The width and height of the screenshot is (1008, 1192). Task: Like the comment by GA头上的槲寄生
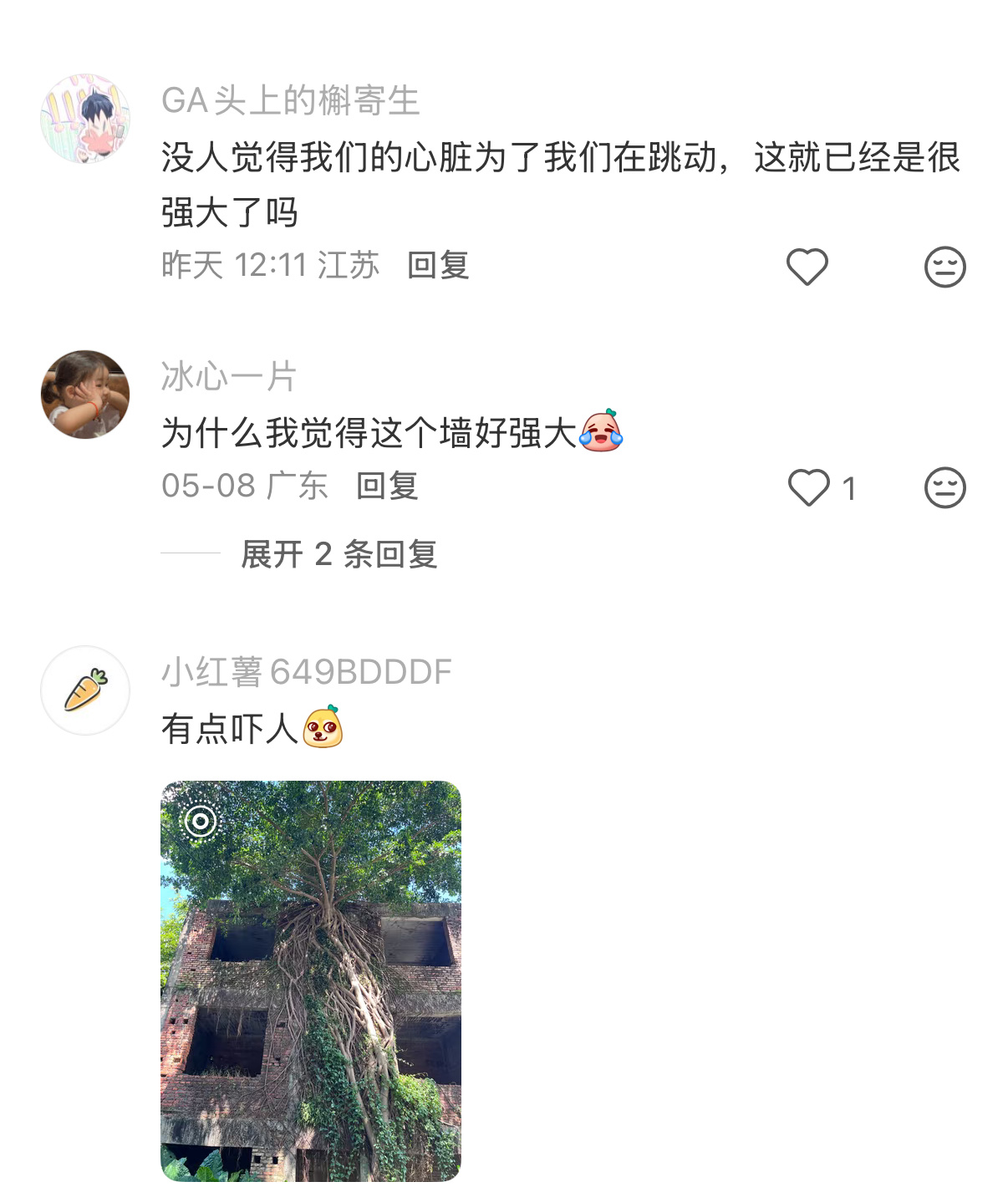[807, 267]
